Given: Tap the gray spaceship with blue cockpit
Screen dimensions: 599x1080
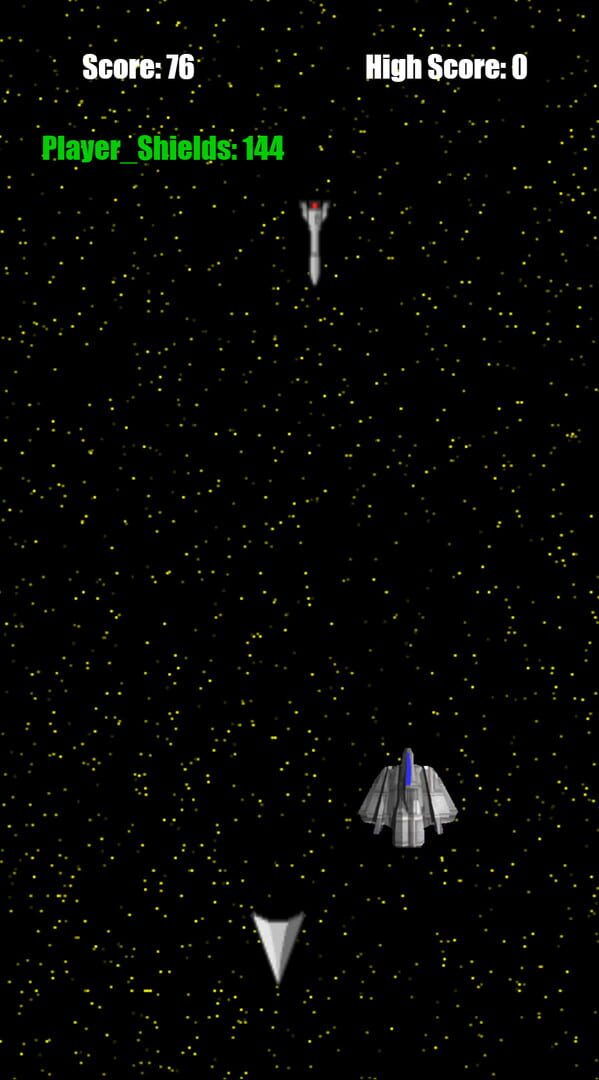Looking at the screenshot, I should (408, 798).
